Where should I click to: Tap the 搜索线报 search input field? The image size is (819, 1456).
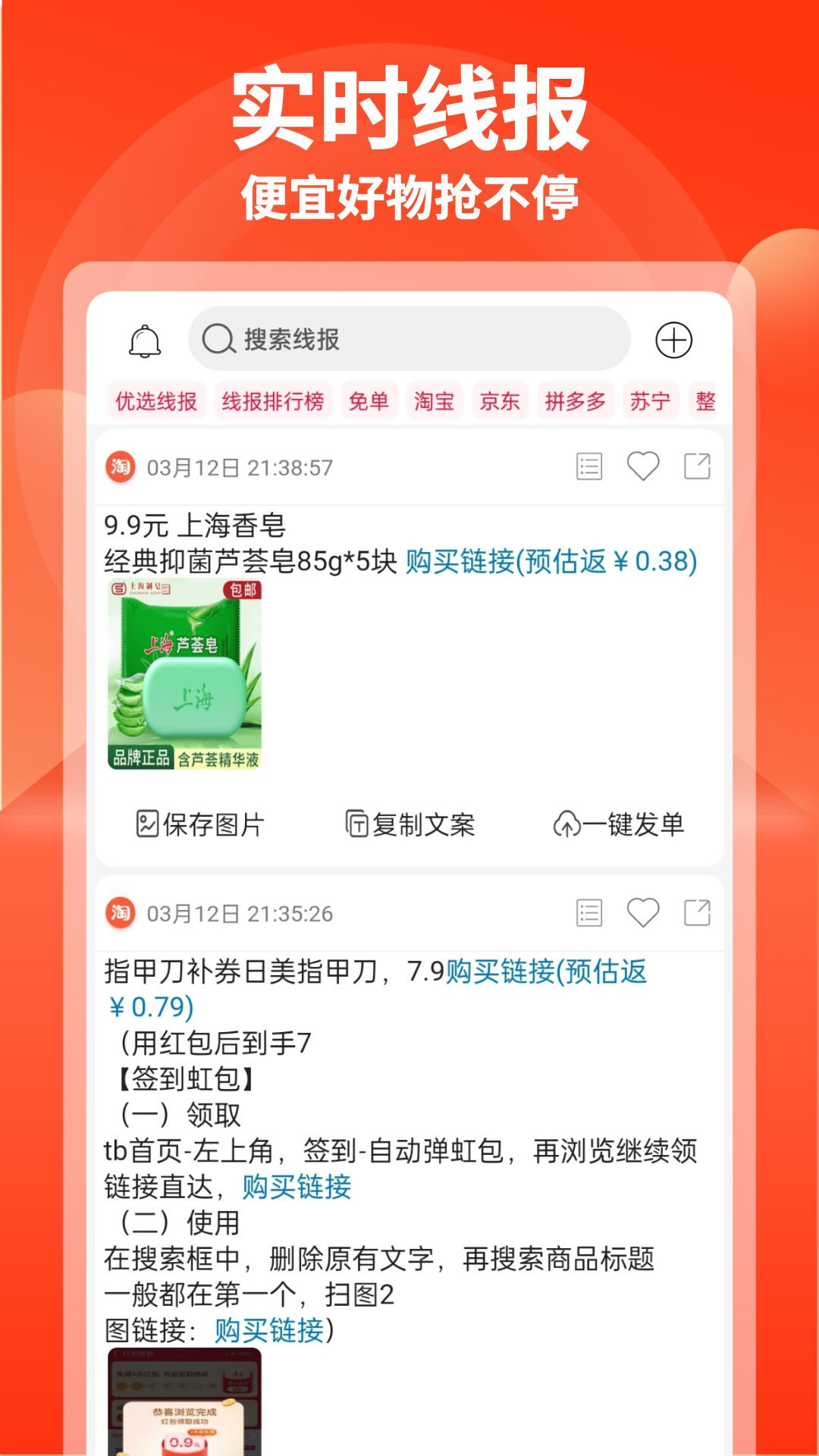[x=409, y=339]
